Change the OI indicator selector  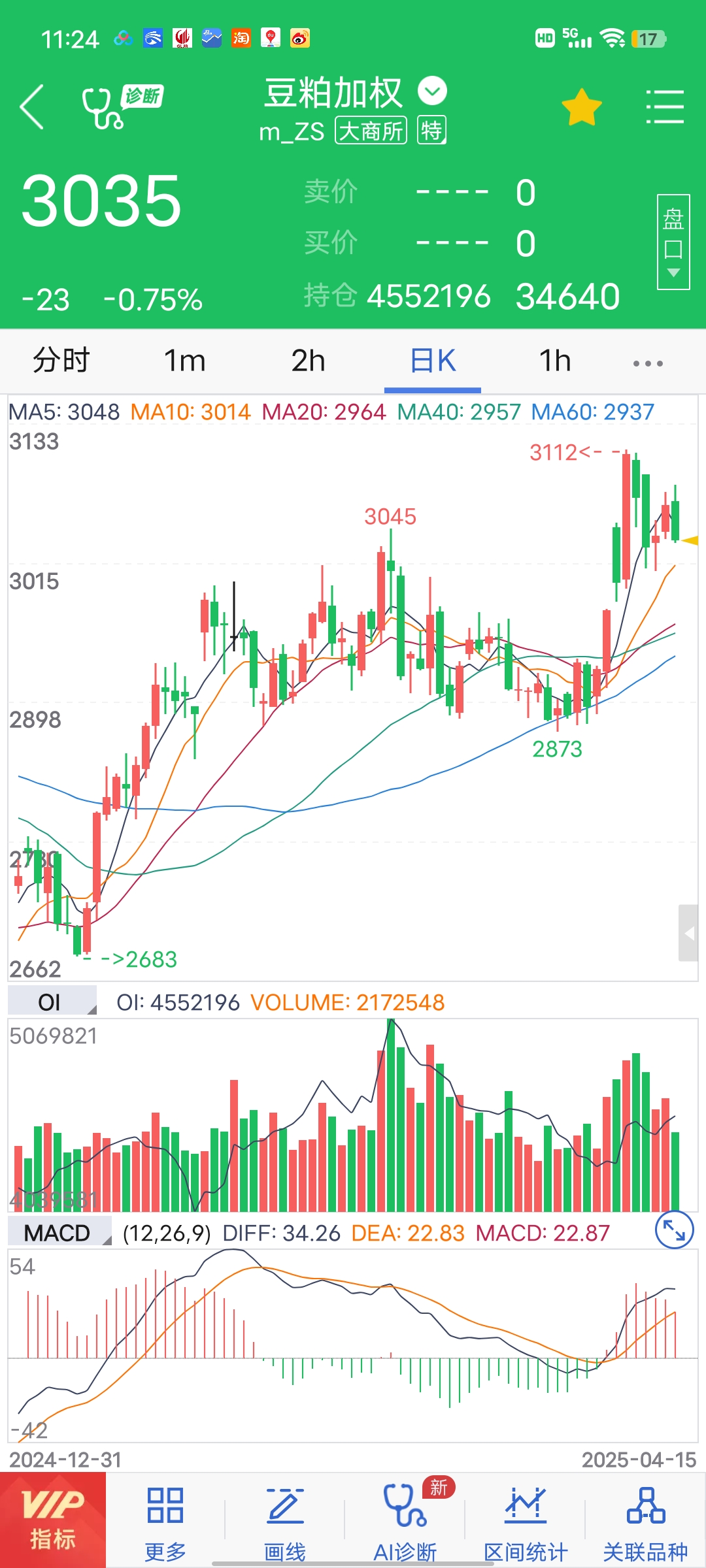52,1002
